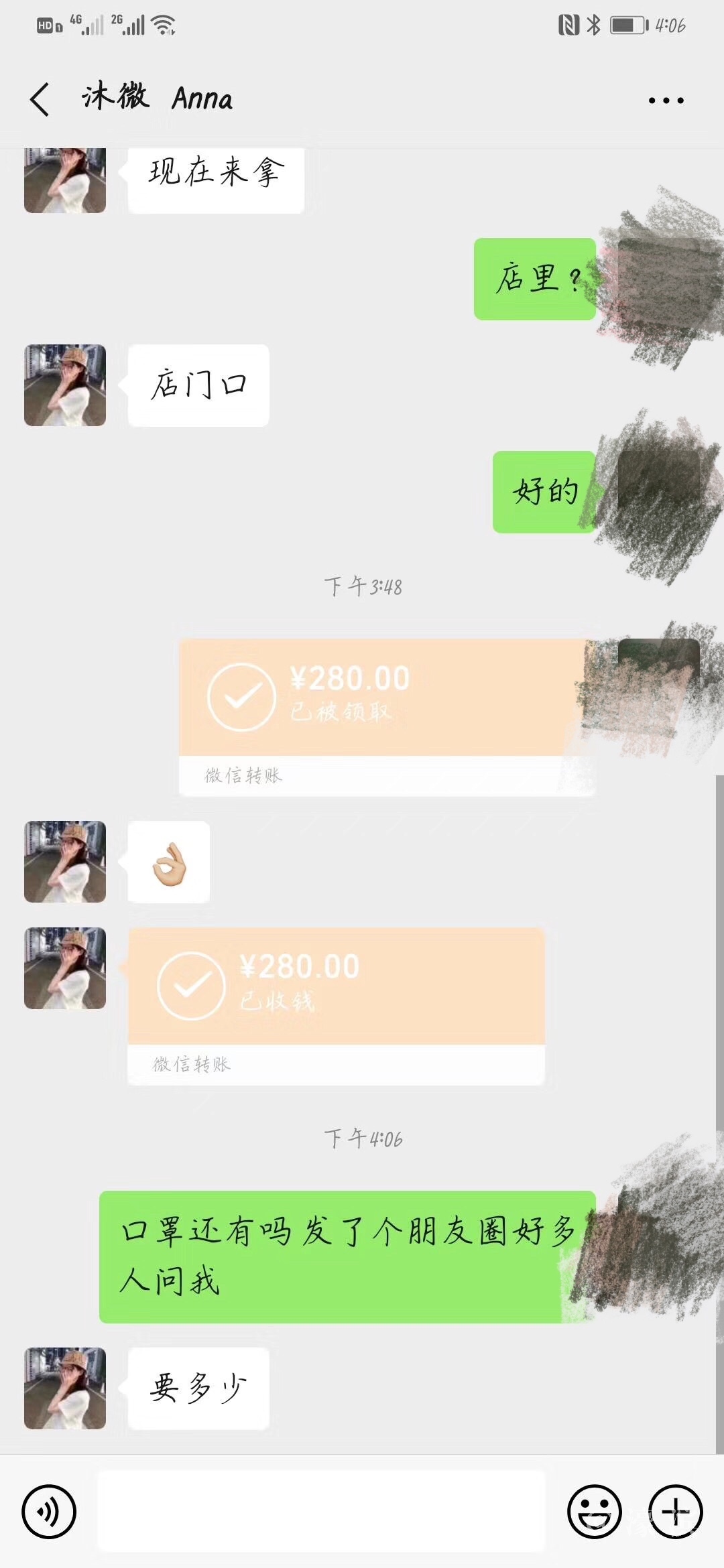This screenshot has width=724, height=1568.
Task: Tap Anna's avatar beside 店门口
Action: point(65,385)
